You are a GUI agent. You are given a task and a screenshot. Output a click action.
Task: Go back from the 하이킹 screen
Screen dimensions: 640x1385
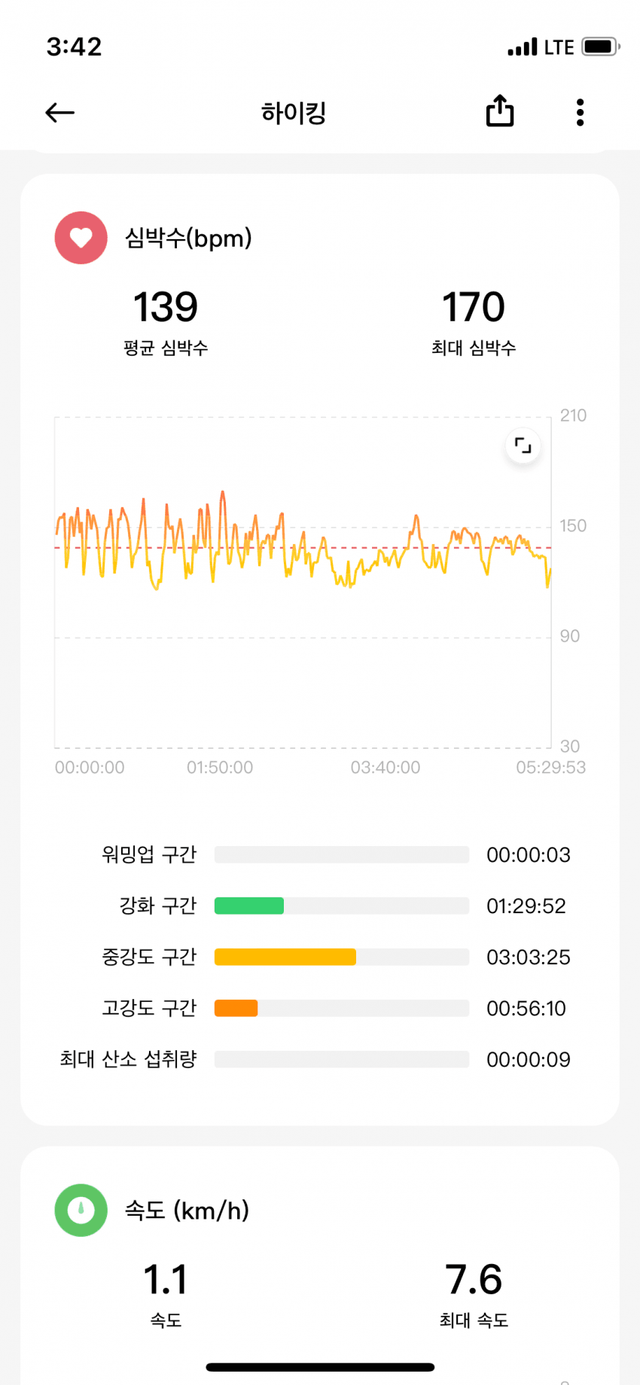[60, 112]
